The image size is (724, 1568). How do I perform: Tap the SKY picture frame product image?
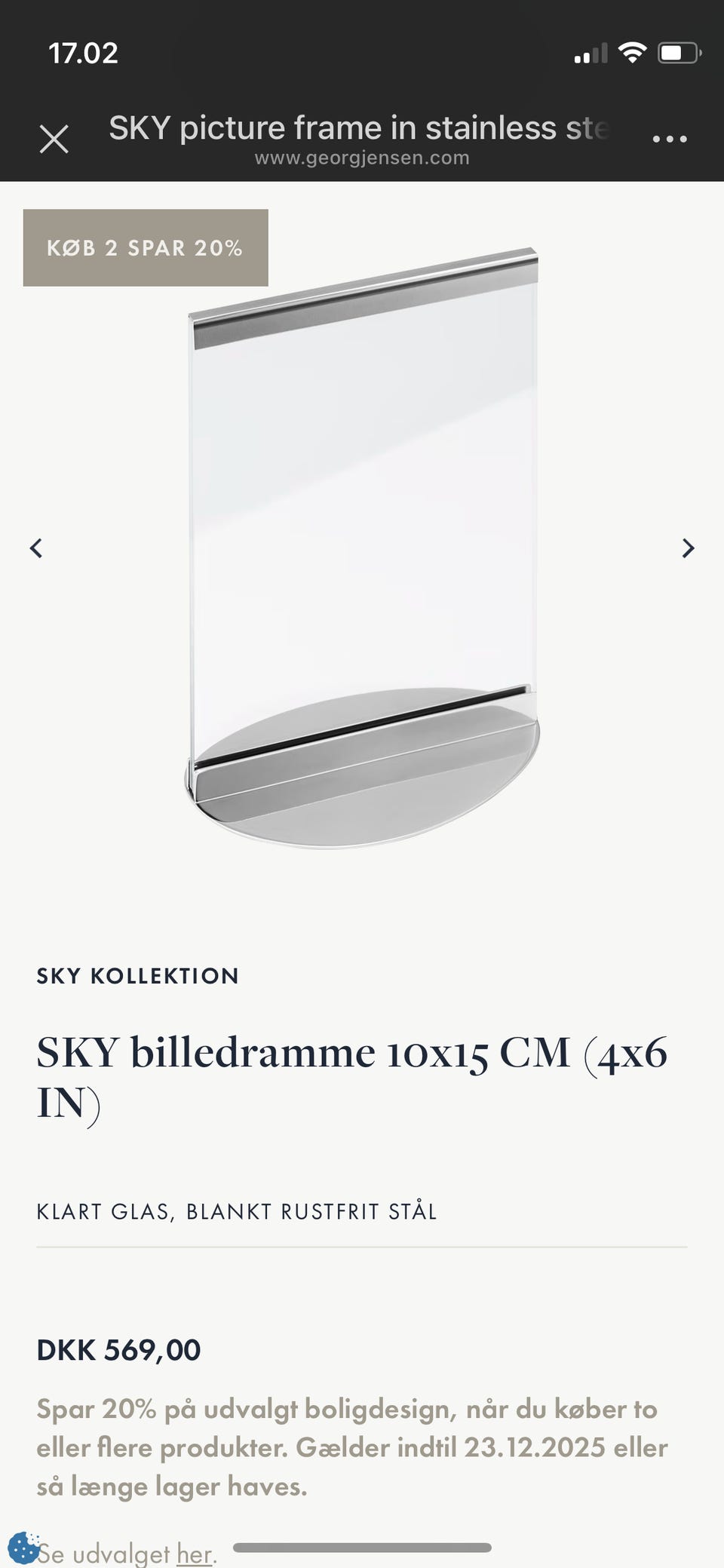click(362, 543)
